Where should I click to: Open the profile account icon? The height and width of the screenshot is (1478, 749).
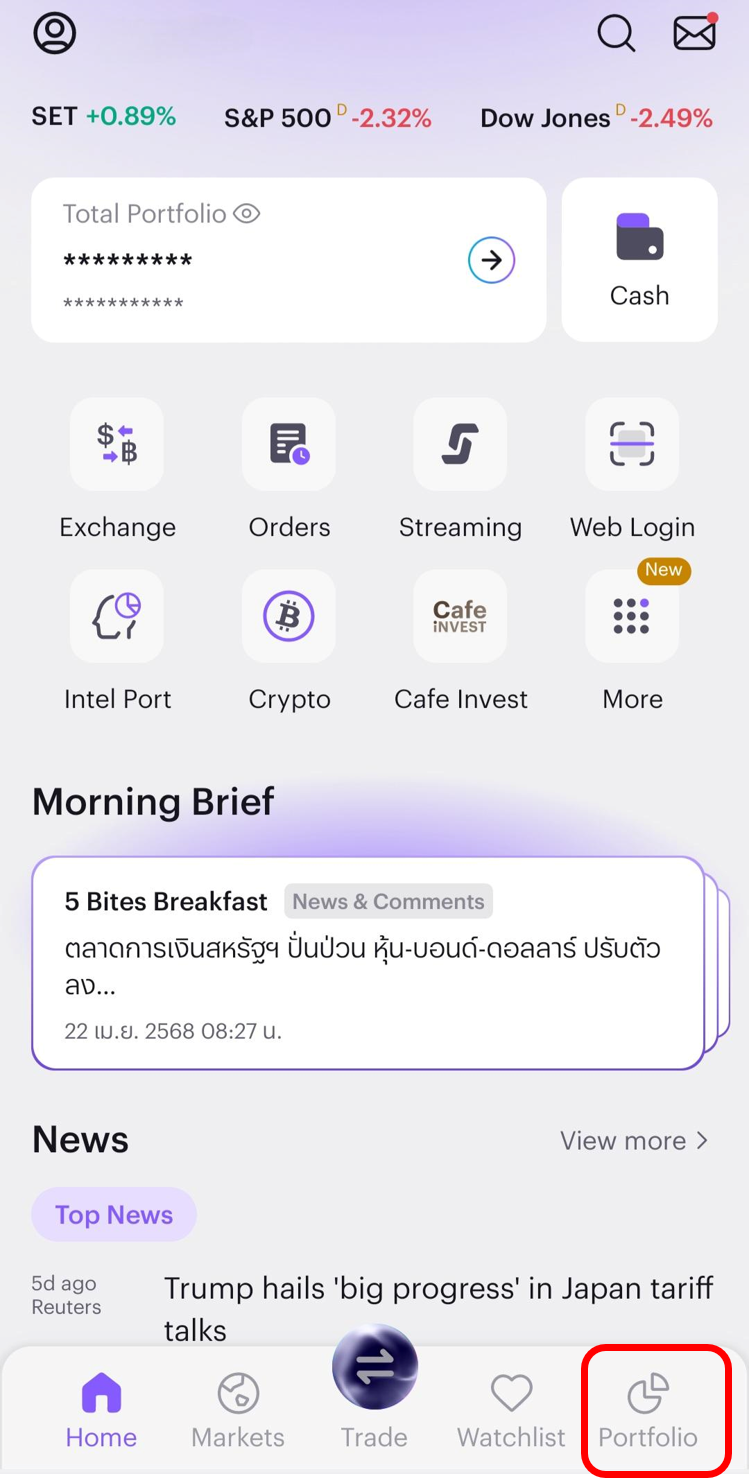(55, 33)
